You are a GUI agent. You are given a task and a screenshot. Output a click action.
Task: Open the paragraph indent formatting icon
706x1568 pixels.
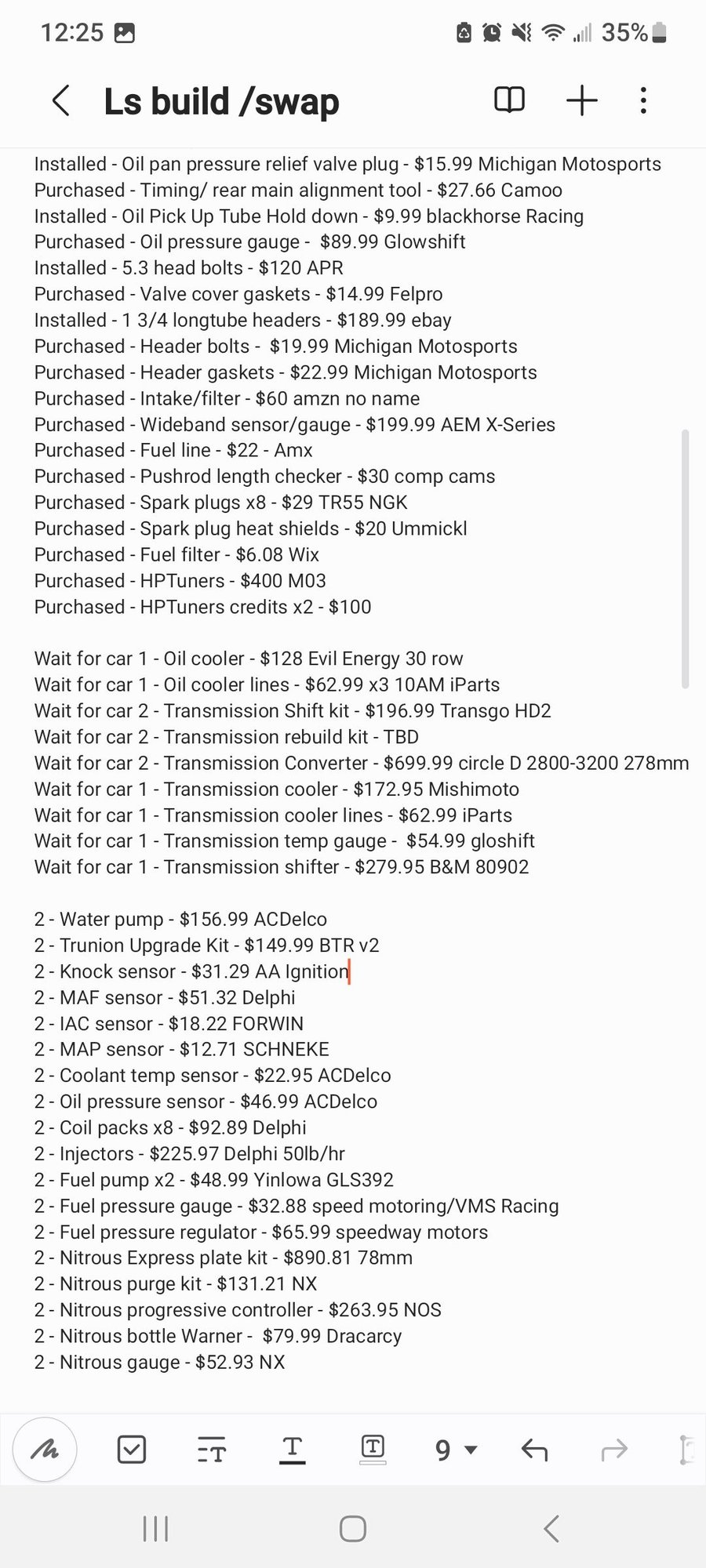tap(212, 1450)
